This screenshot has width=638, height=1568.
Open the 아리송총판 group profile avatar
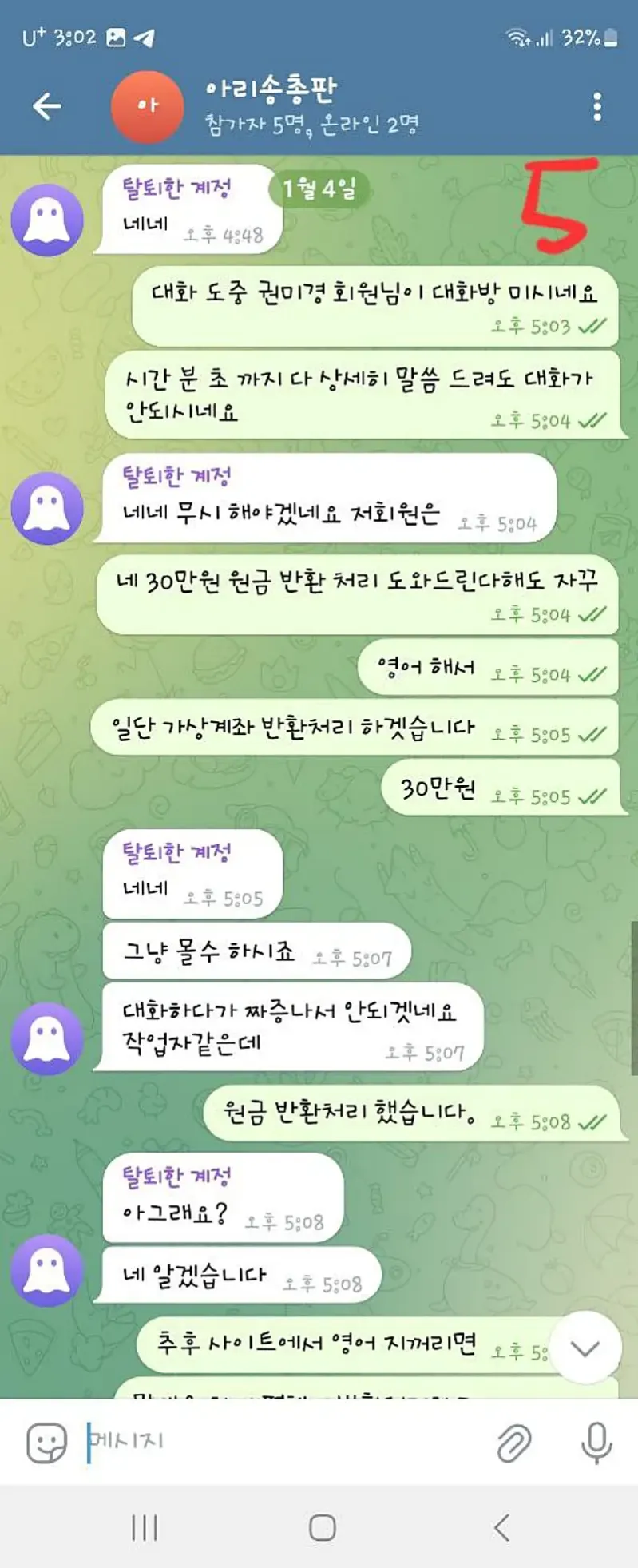click(x=148, y=105)
